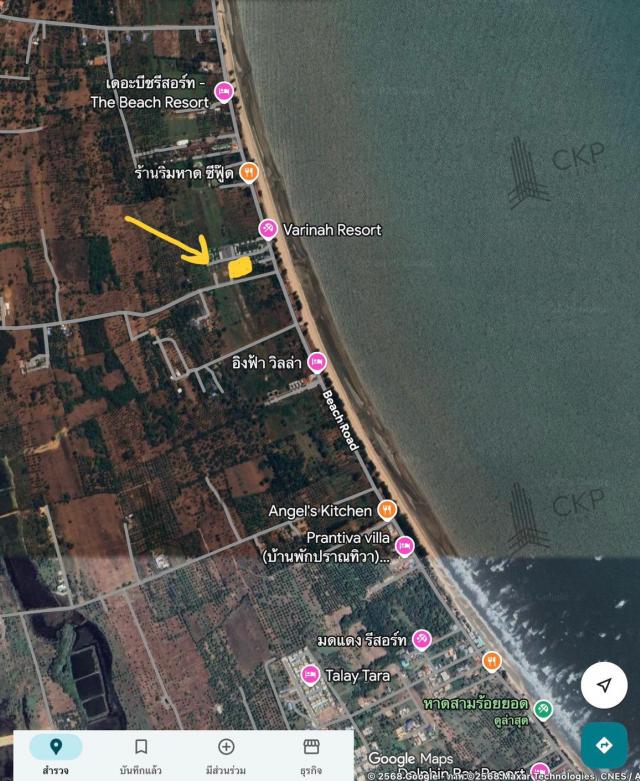Tap the หาดสามร้อยยอด beach pin

[x=543, y=709]
